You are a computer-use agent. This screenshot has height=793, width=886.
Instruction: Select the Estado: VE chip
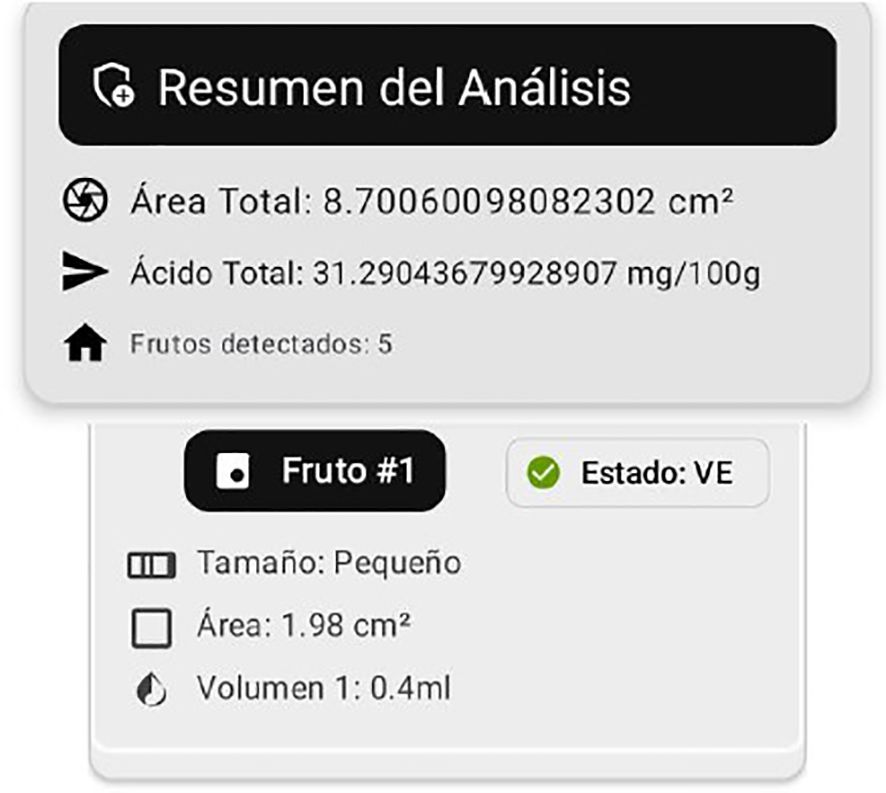point(637,472)
